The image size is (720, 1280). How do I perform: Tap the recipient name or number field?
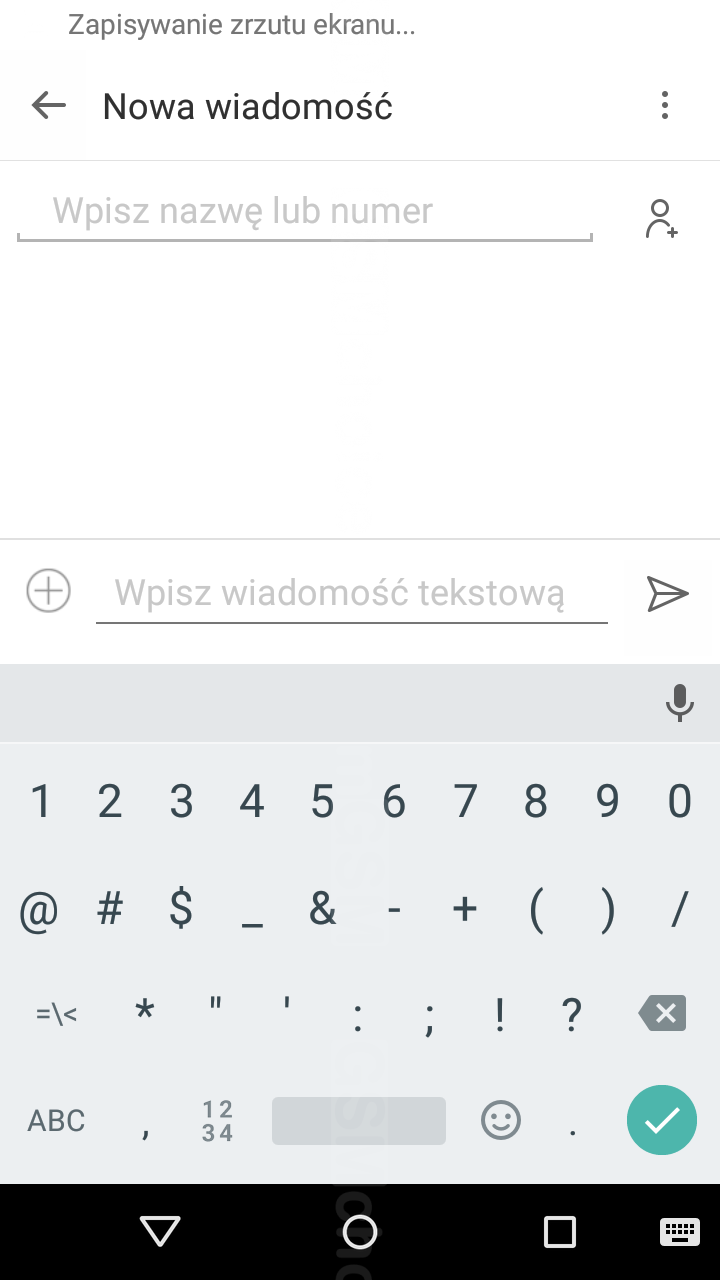[x=305, y=212]
